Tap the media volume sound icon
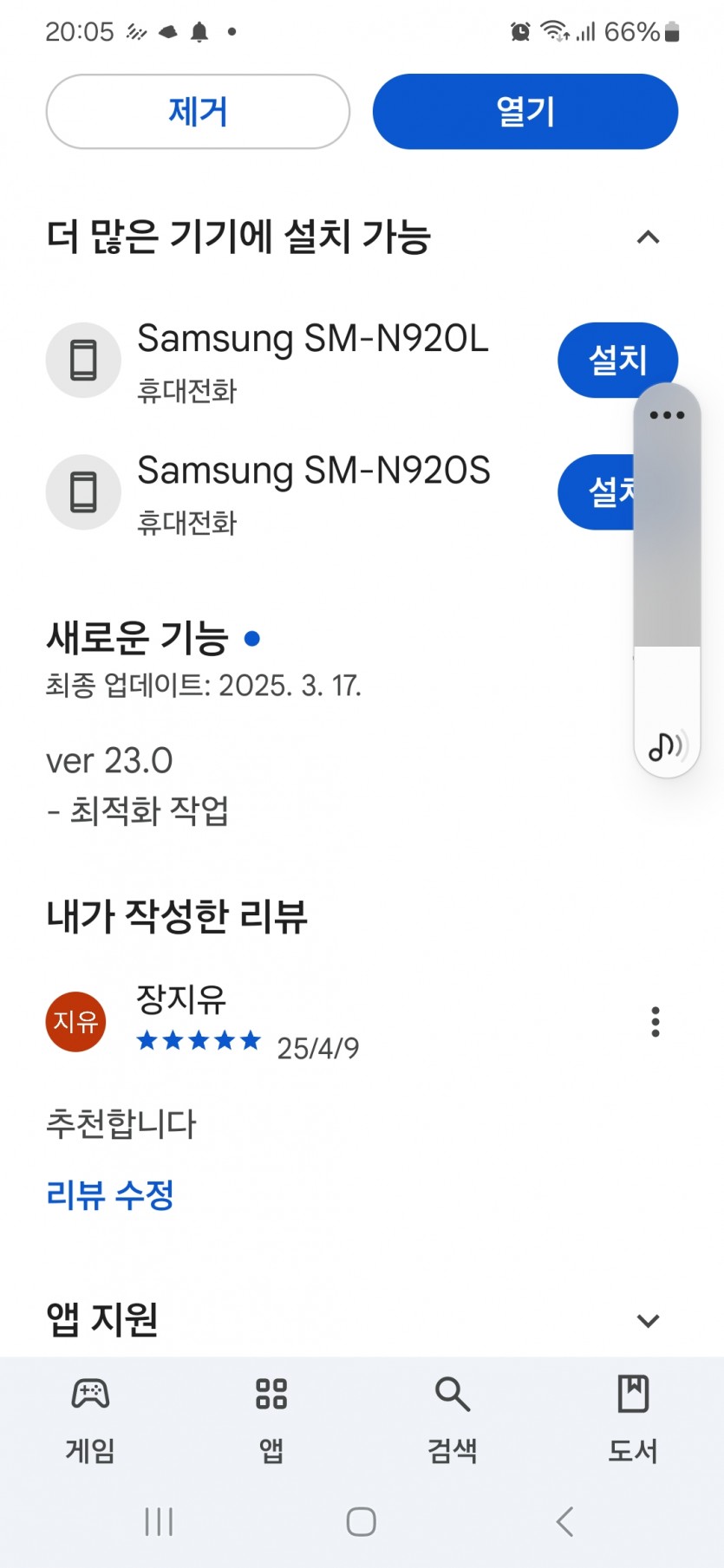 pyautogui.click(x=667, y=745)
